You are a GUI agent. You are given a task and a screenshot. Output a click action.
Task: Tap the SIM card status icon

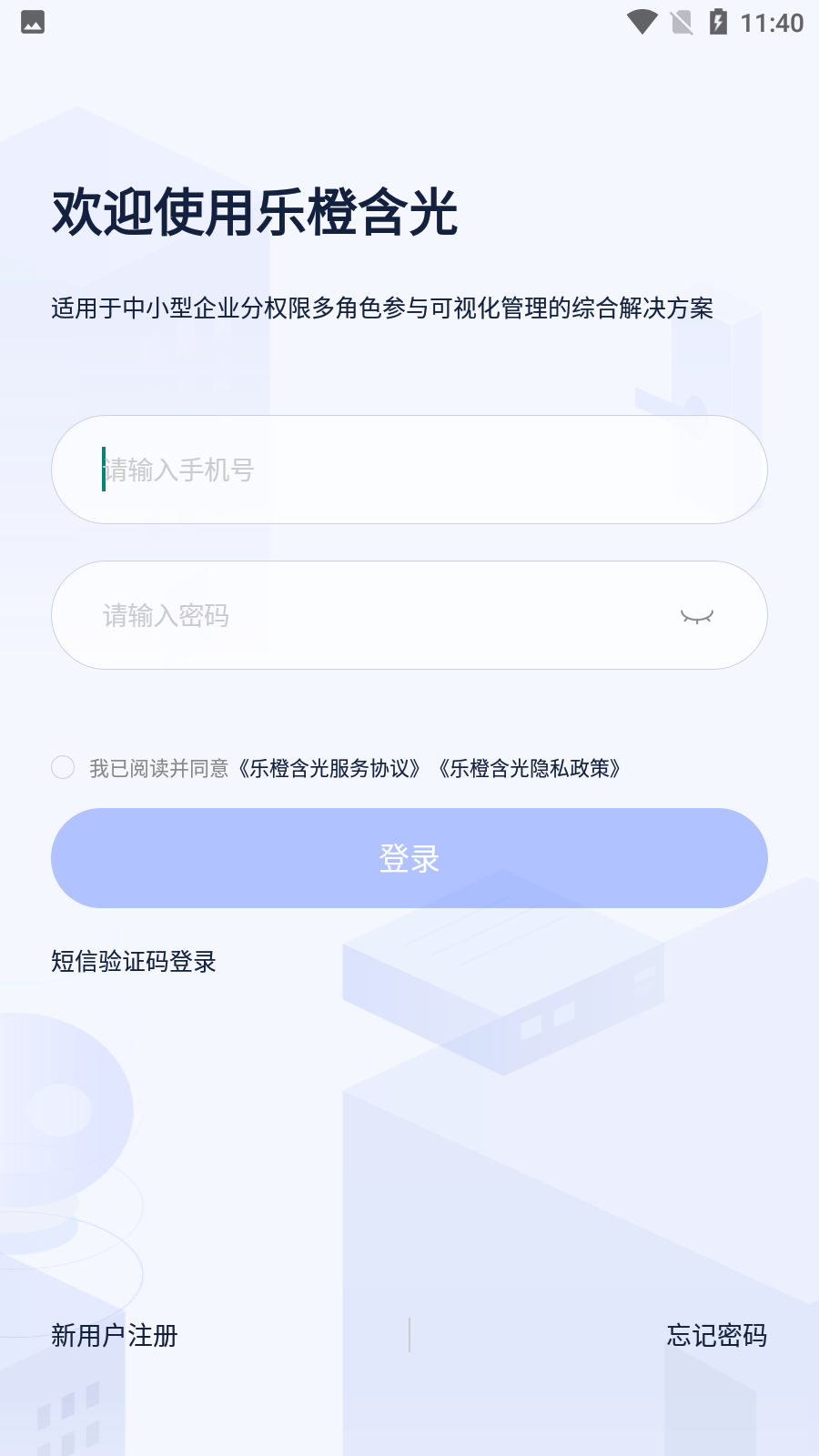(x=681, y=24)
